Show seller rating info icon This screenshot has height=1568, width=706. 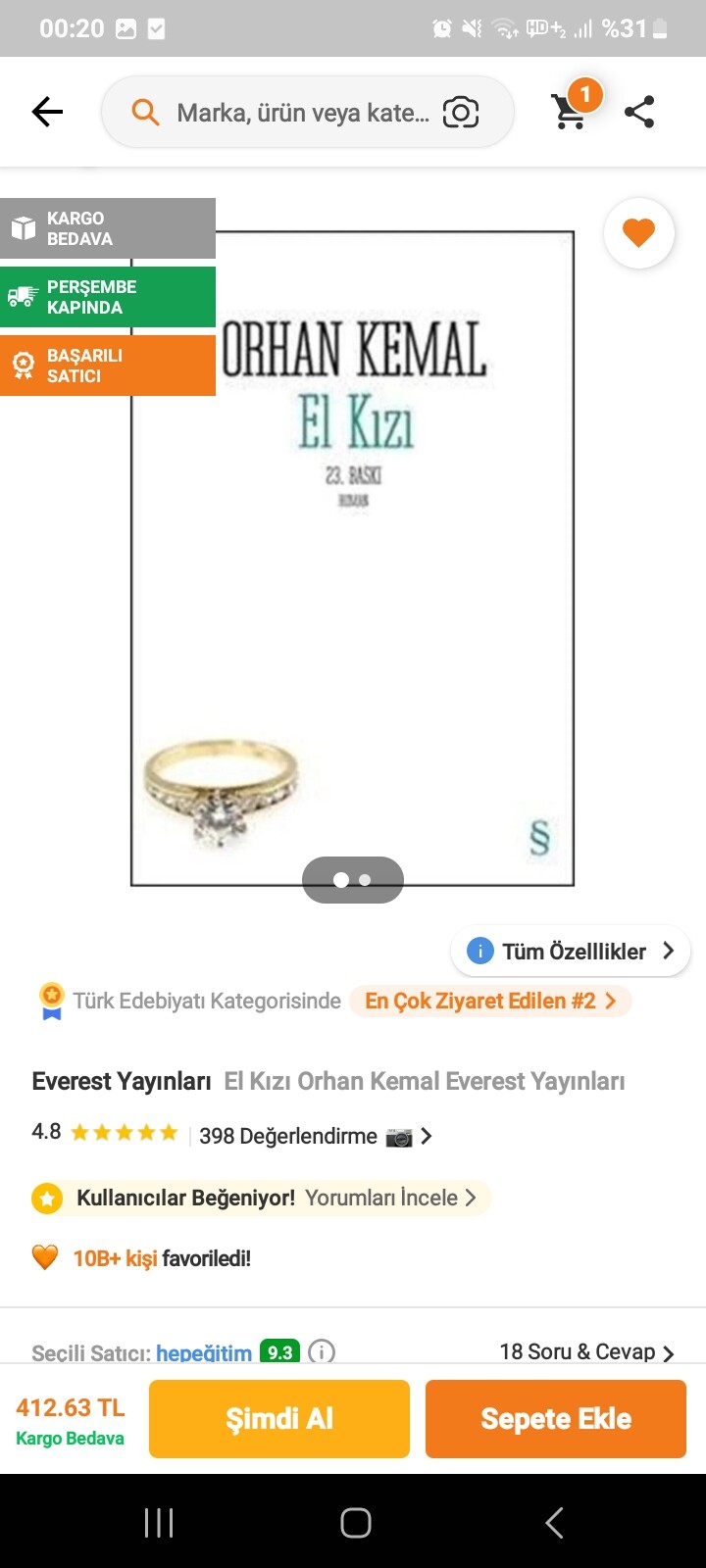[x=322, y=1351]
